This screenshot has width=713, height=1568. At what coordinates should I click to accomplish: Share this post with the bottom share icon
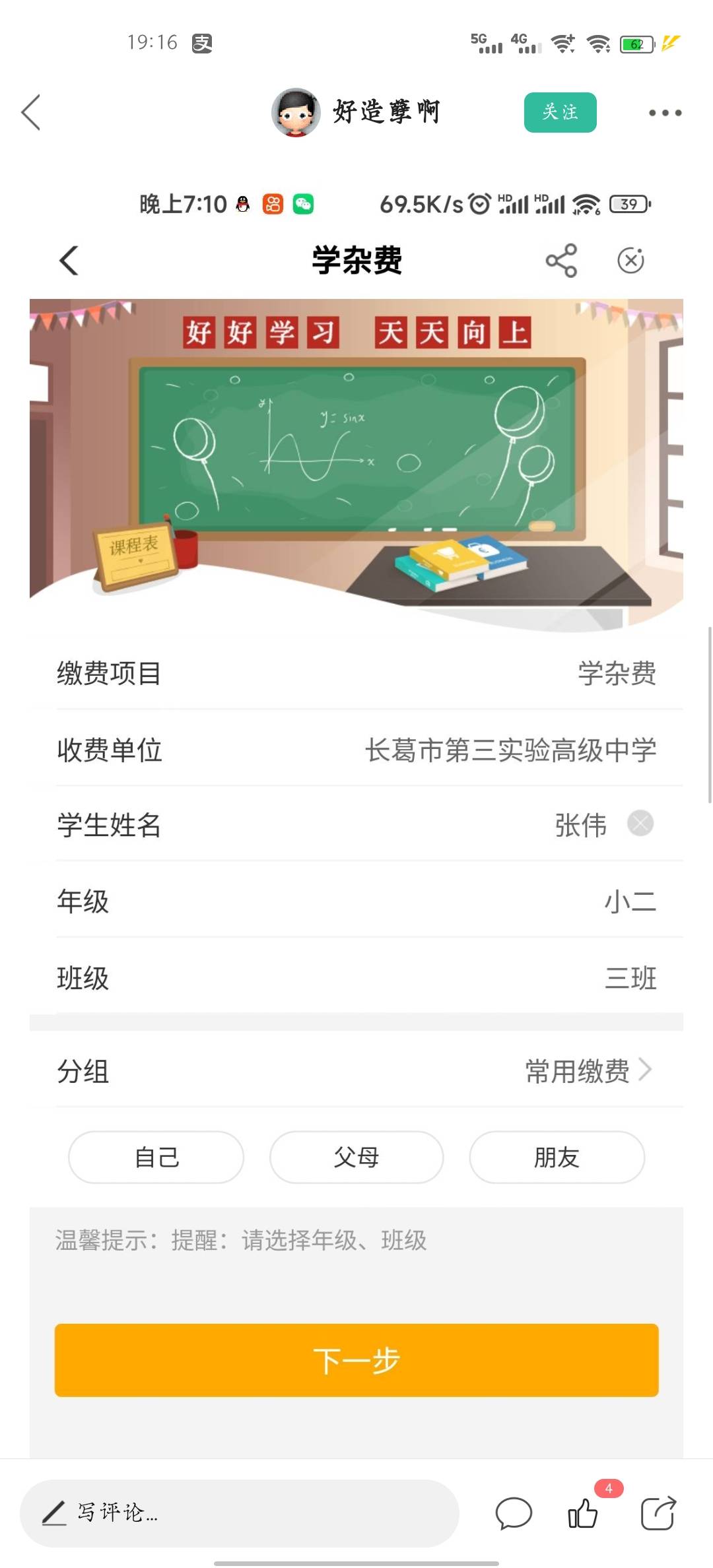coord(658,1513)
